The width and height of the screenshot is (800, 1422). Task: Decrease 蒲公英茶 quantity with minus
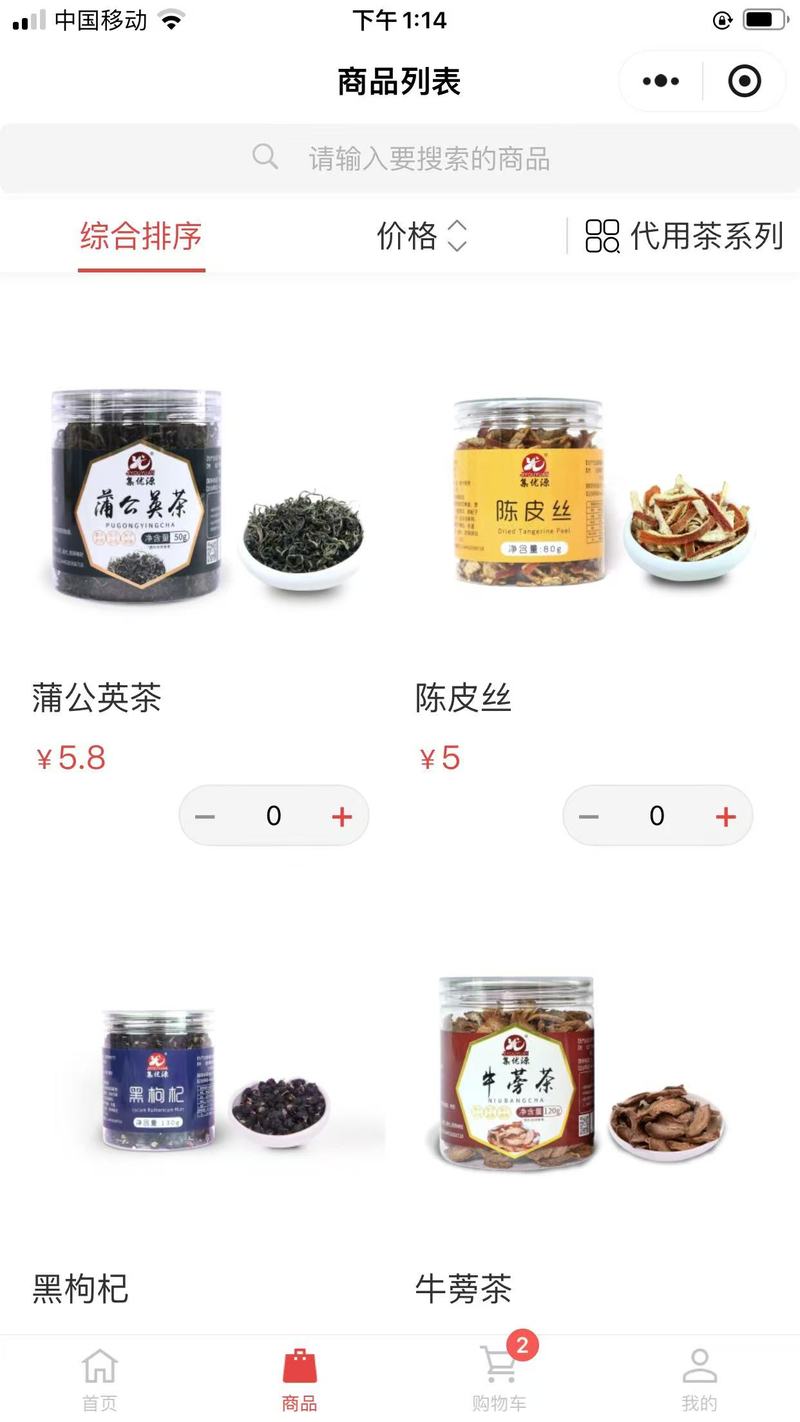pyautogui.click(x=205, y=817)
